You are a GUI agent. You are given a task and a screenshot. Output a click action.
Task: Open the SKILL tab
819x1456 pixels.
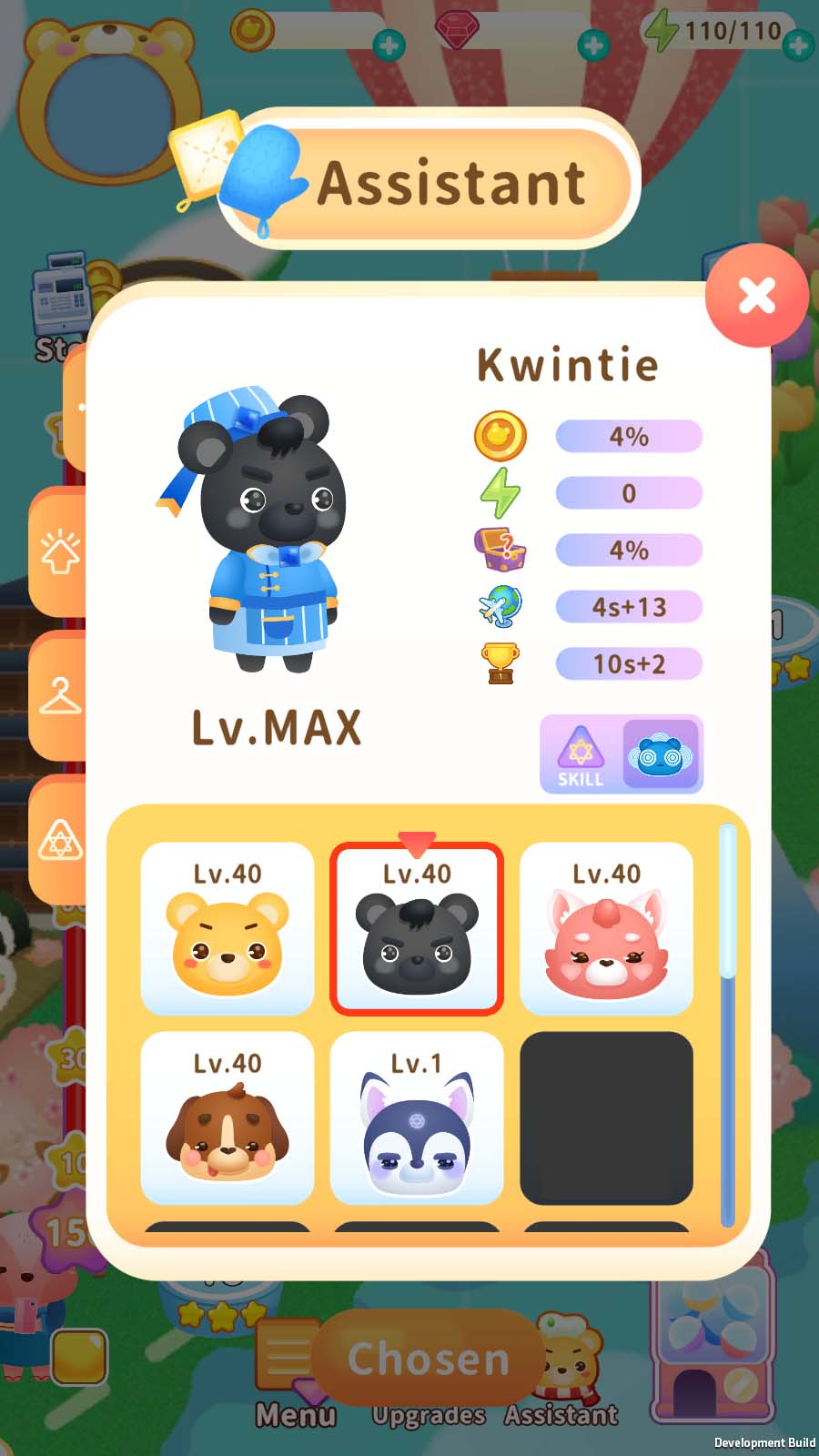pyautogui.click(x=581, y=754)
